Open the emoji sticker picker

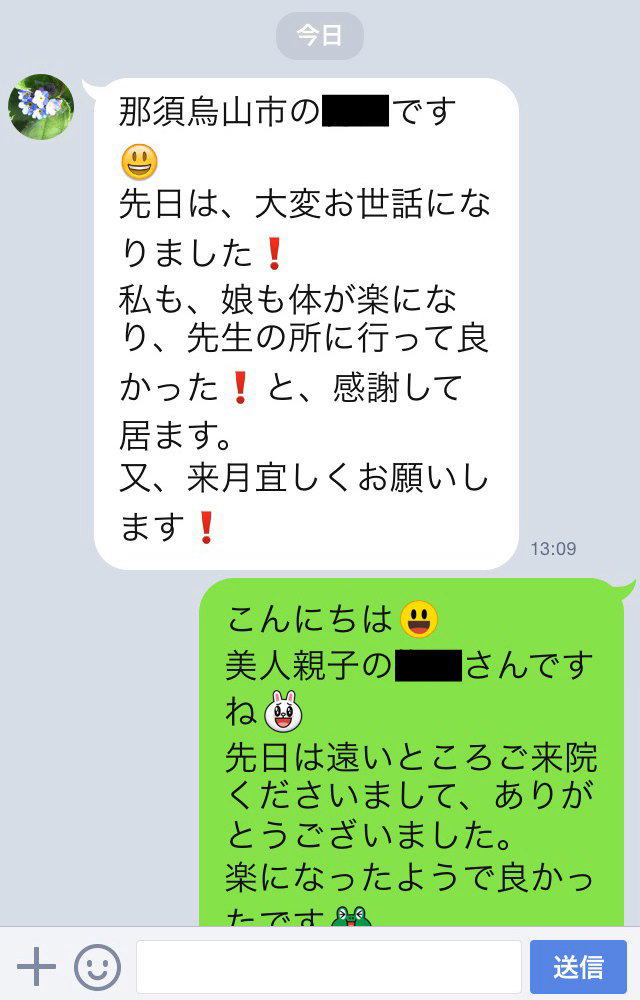click(97, 967)
